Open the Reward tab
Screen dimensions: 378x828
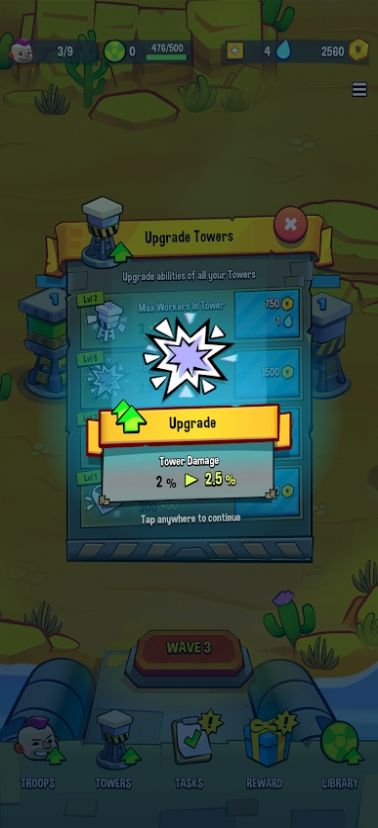point(265,751)
